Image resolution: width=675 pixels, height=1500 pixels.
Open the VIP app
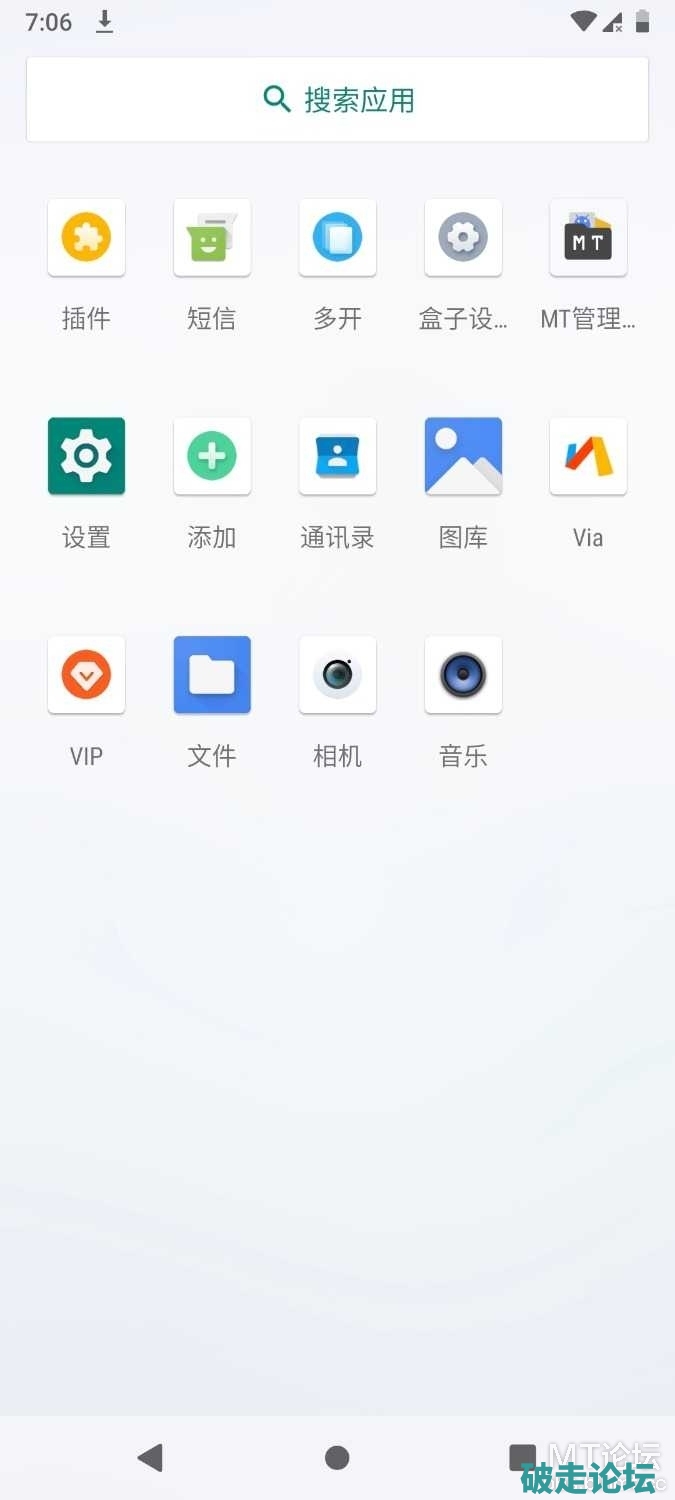[86, 675]
